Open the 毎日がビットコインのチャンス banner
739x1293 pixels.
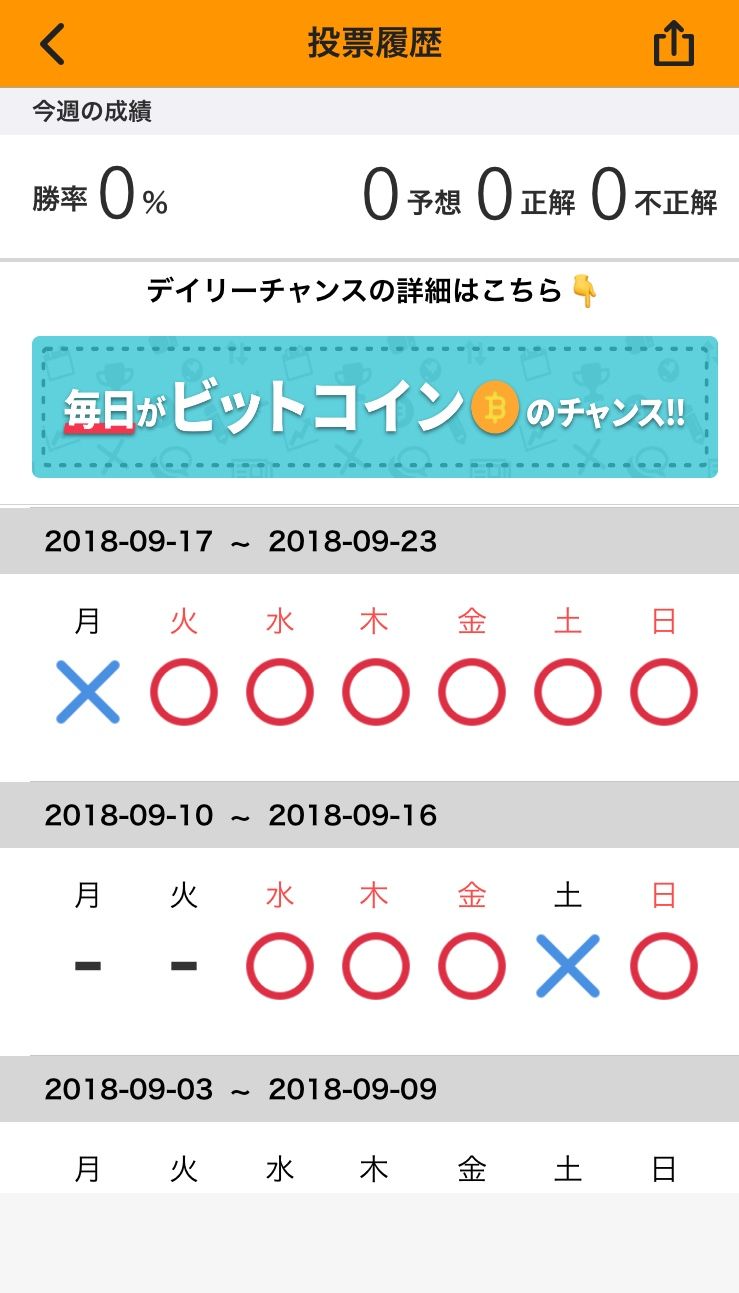(374, 407)
